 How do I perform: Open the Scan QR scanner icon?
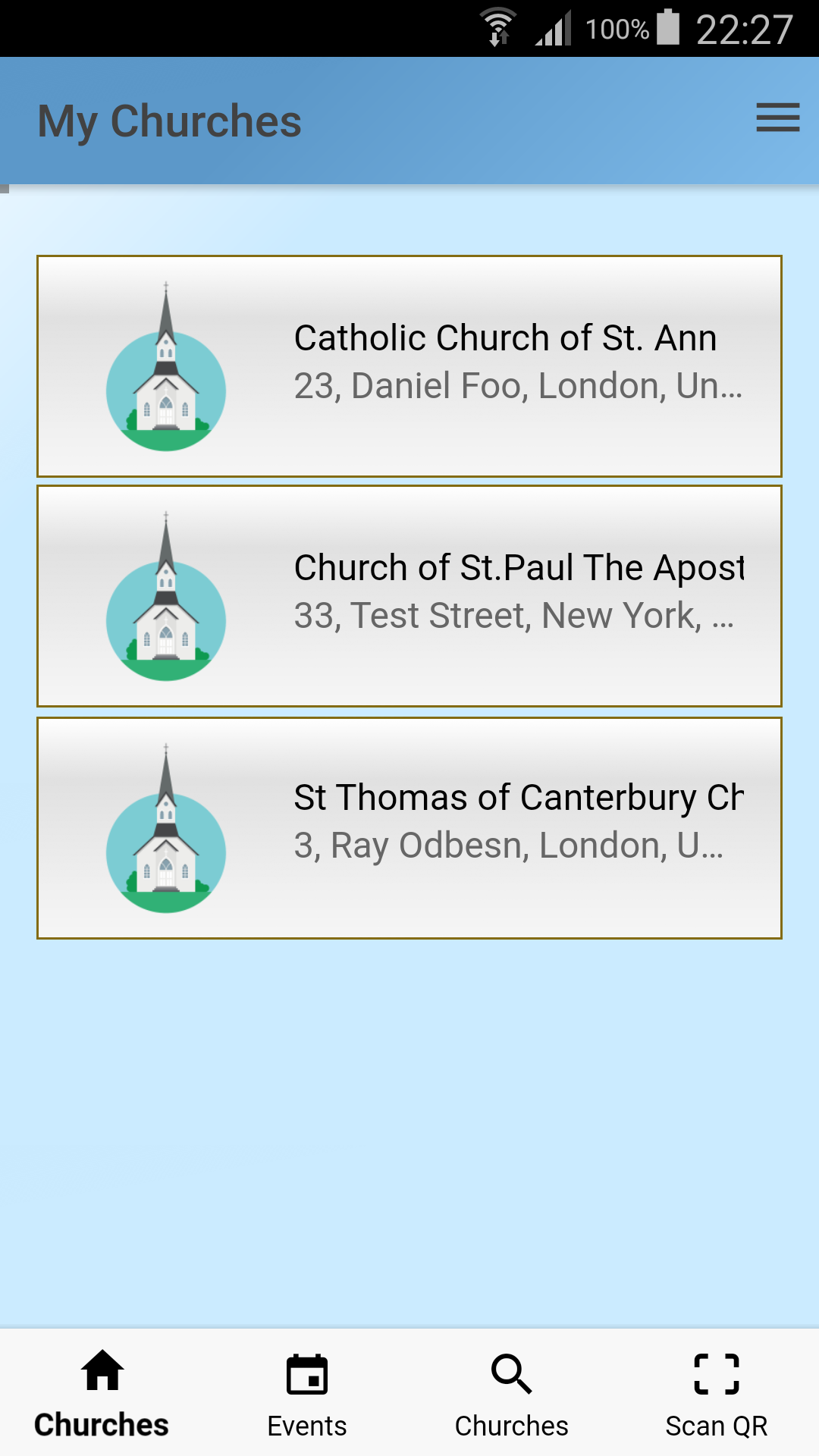tap(717, 1373)
